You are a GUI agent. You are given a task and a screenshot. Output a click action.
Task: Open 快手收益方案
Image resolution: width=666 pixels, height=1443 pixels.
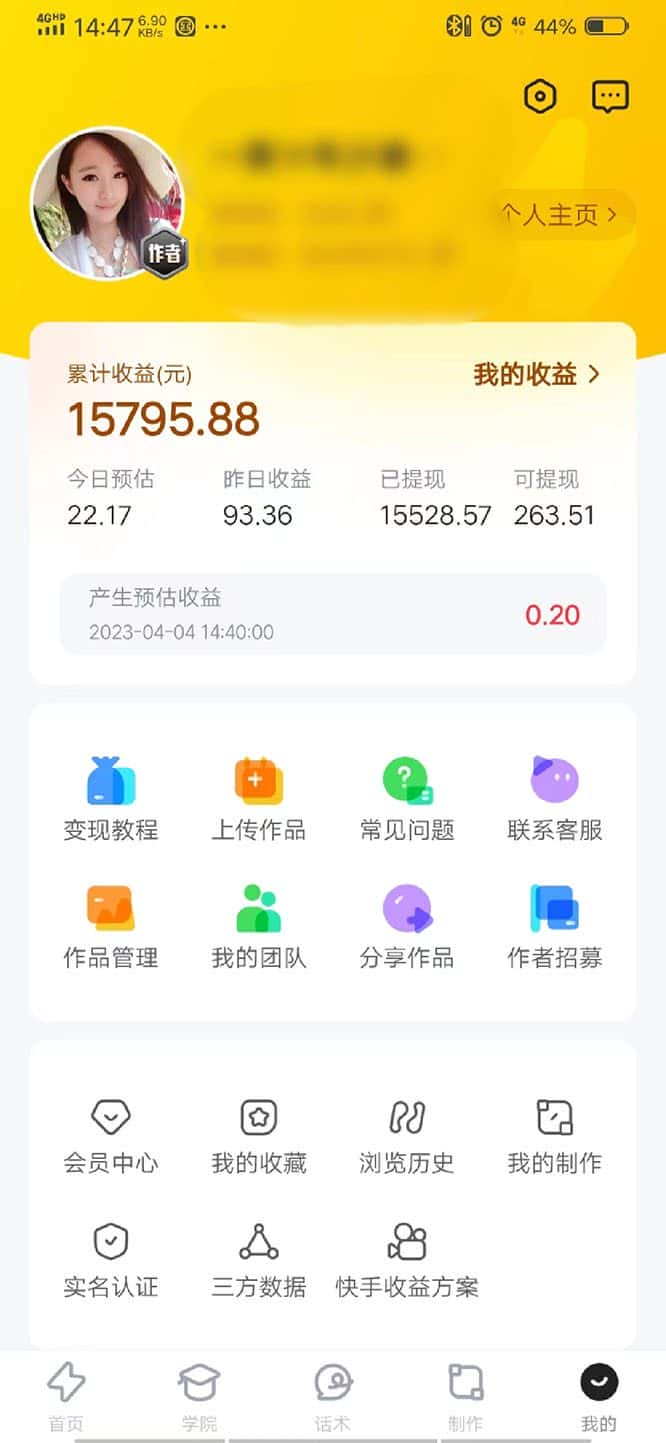pos(407,1260)
